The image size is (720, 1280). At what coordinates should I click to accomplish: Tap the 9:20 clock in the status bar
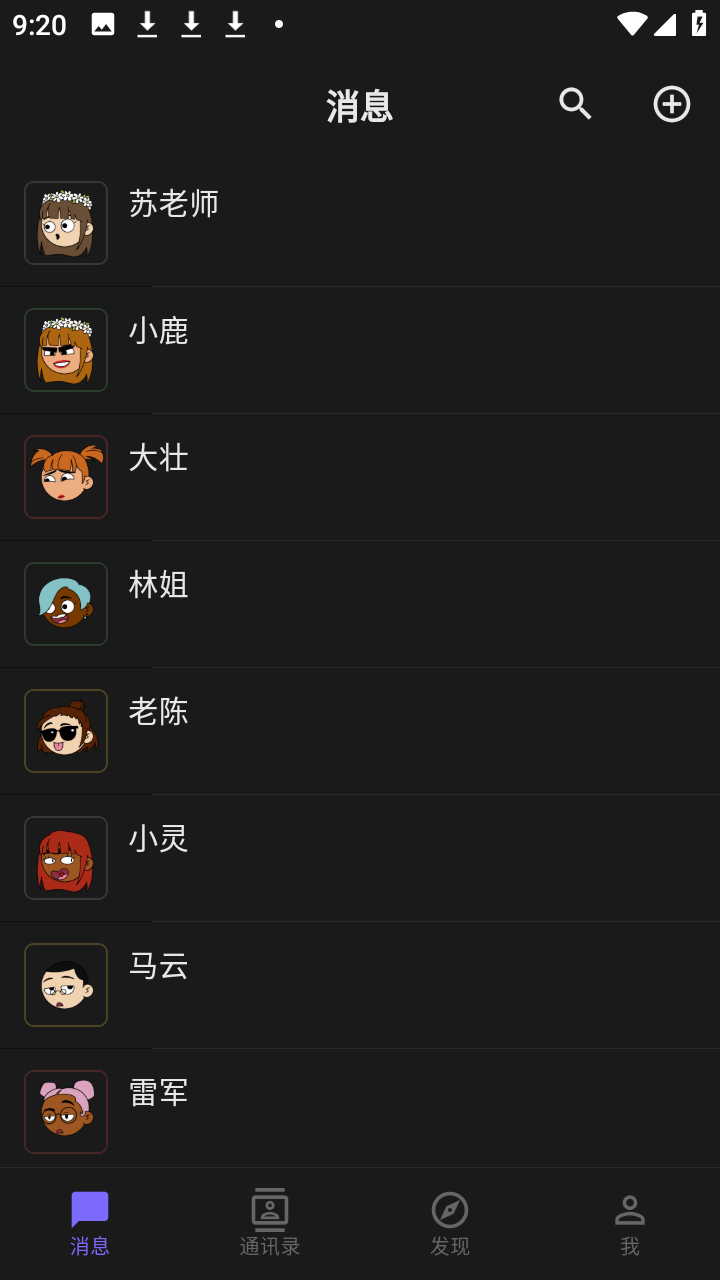(x=38, y=23)
